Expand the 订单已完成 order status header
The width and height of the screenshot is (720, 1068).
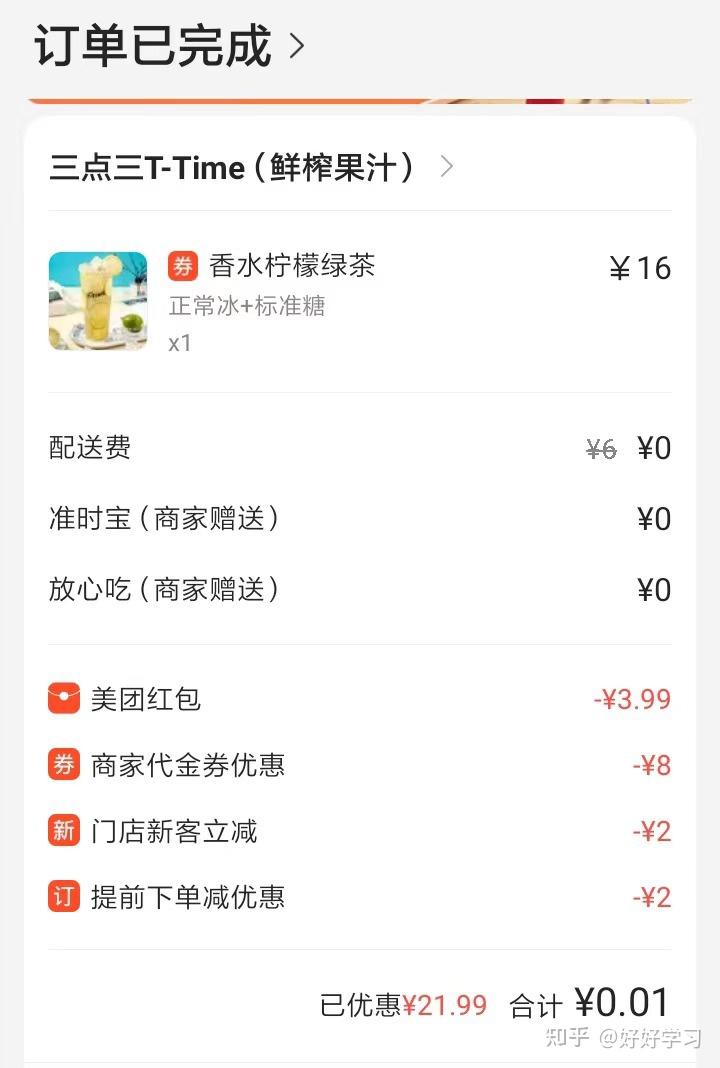tap(150, 44)
